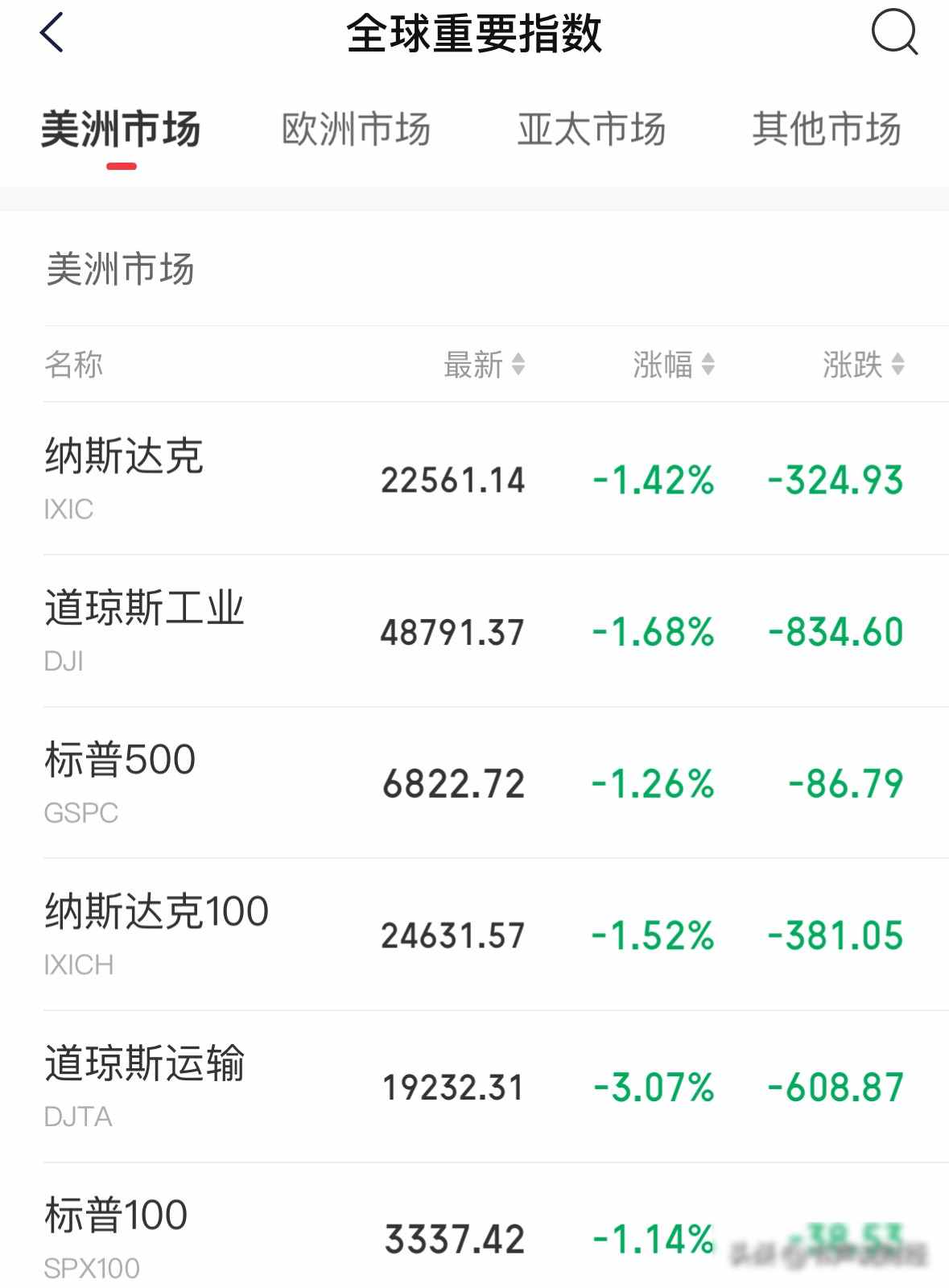949x1288 pixels.
Task: Tap the sort arrows beside 涨跌
Action: click(x=893, y=366)
